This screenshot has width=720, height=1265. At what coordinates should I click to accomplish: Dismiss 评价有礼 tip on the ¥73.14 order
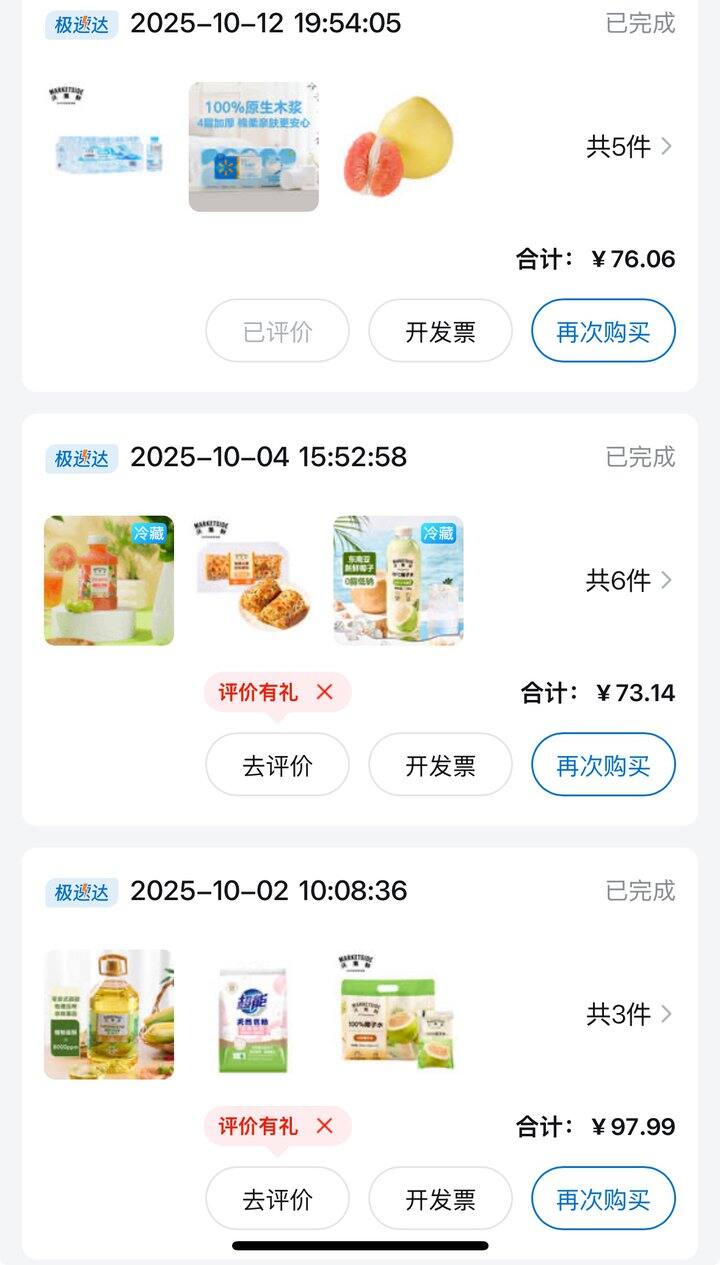pyautogui.click(x=324, y=692)
